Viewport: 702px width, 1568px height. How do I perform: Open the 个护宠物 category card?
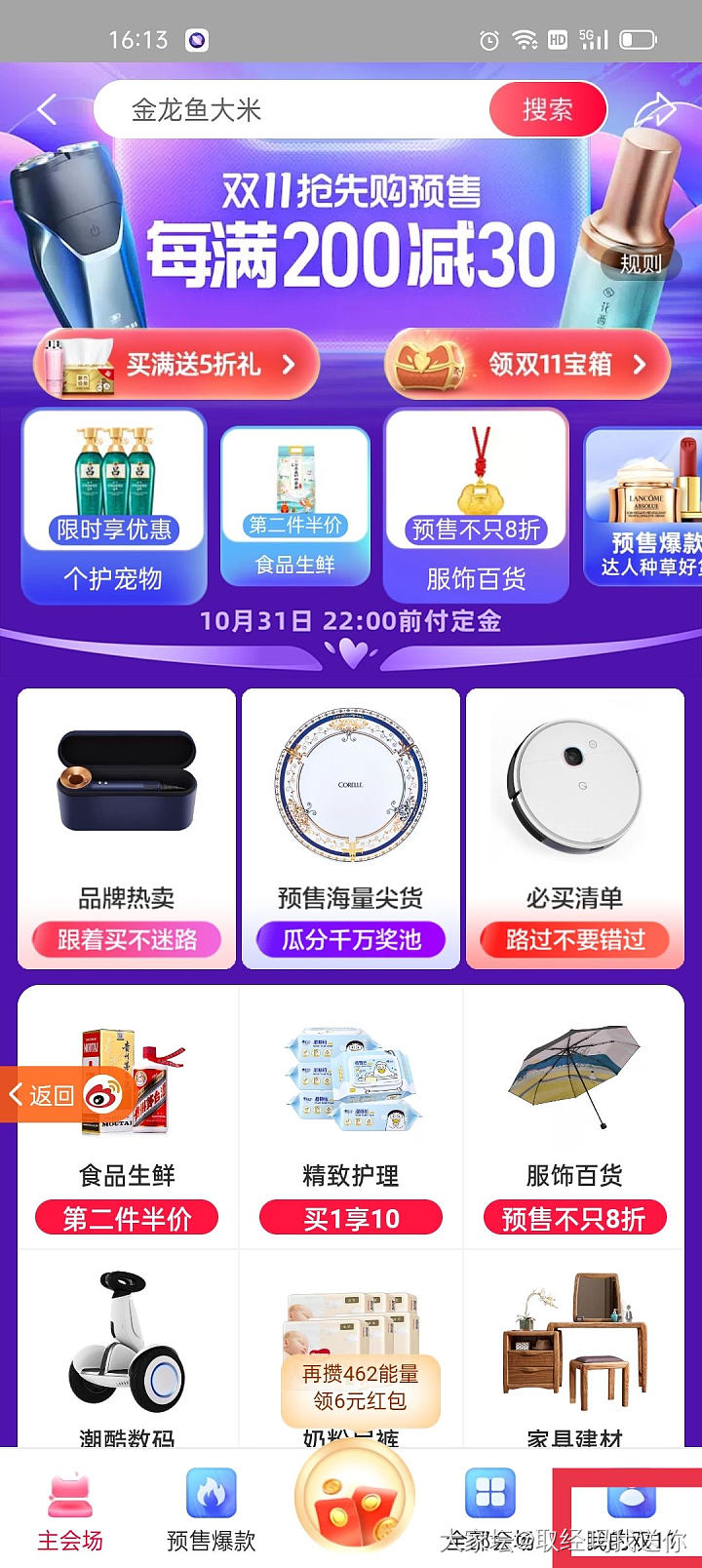point(113,505)
